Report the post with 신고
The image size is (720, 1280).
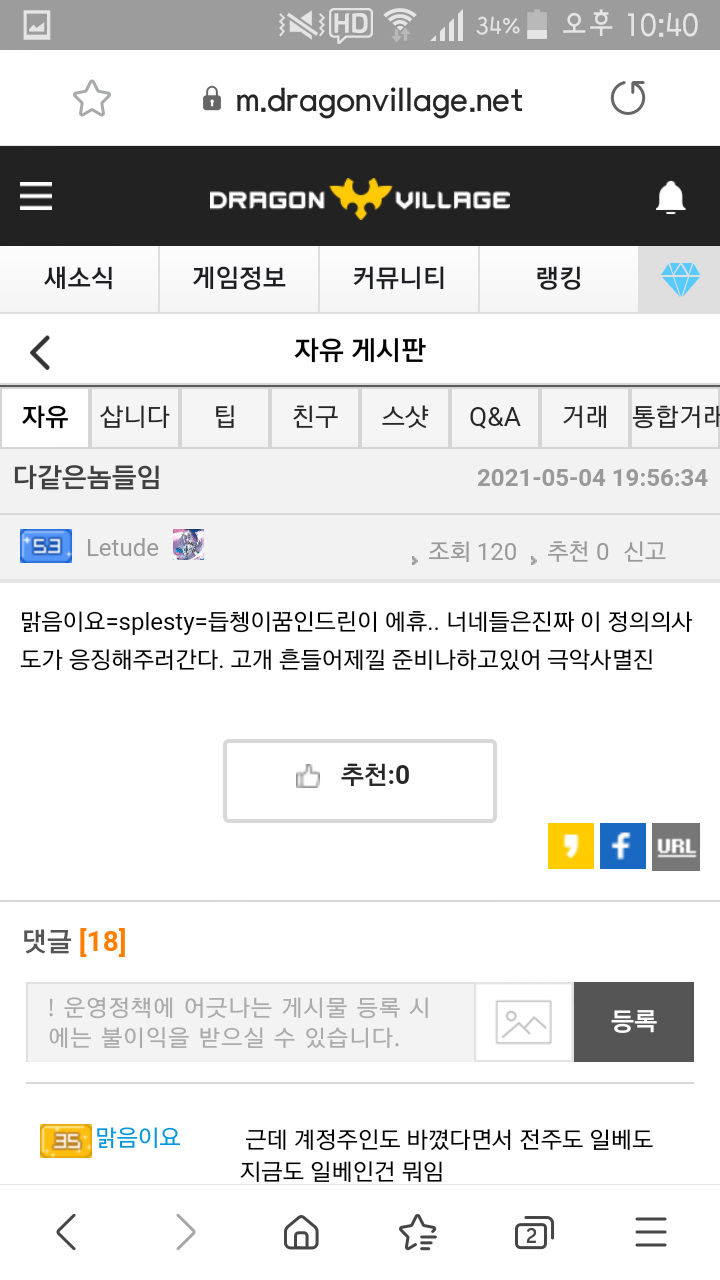click(645, 551)
